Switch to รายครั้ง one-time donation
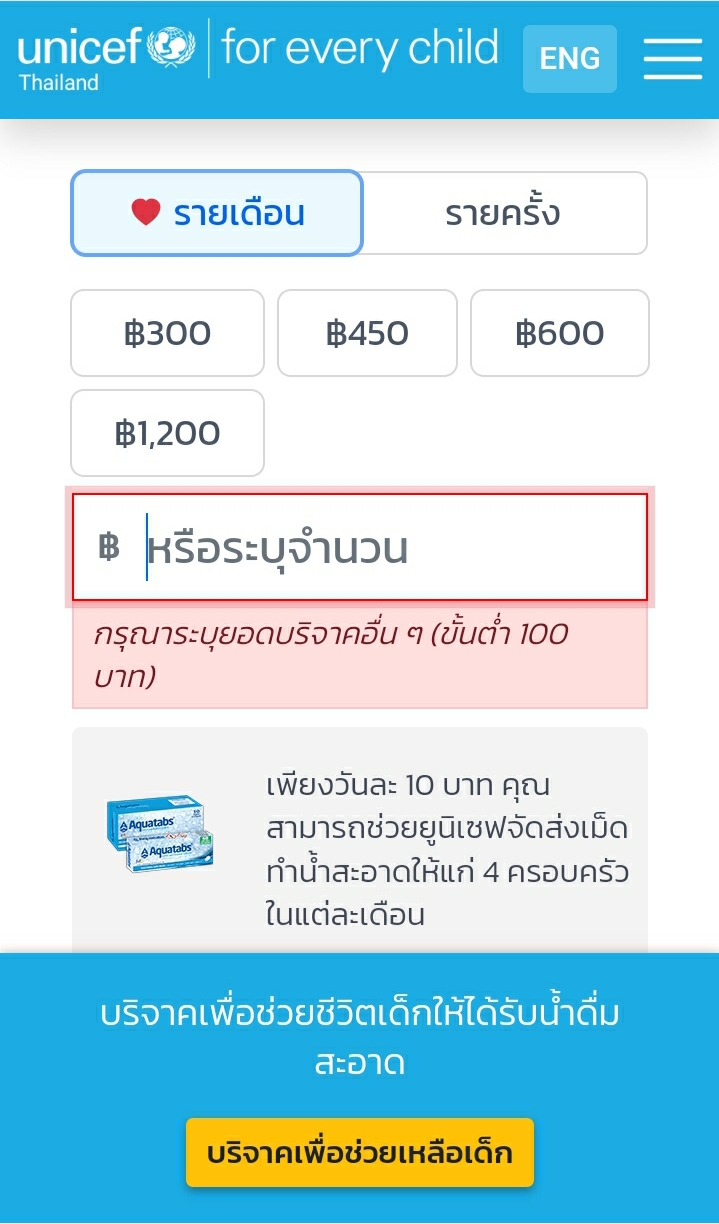 (504, 213)
